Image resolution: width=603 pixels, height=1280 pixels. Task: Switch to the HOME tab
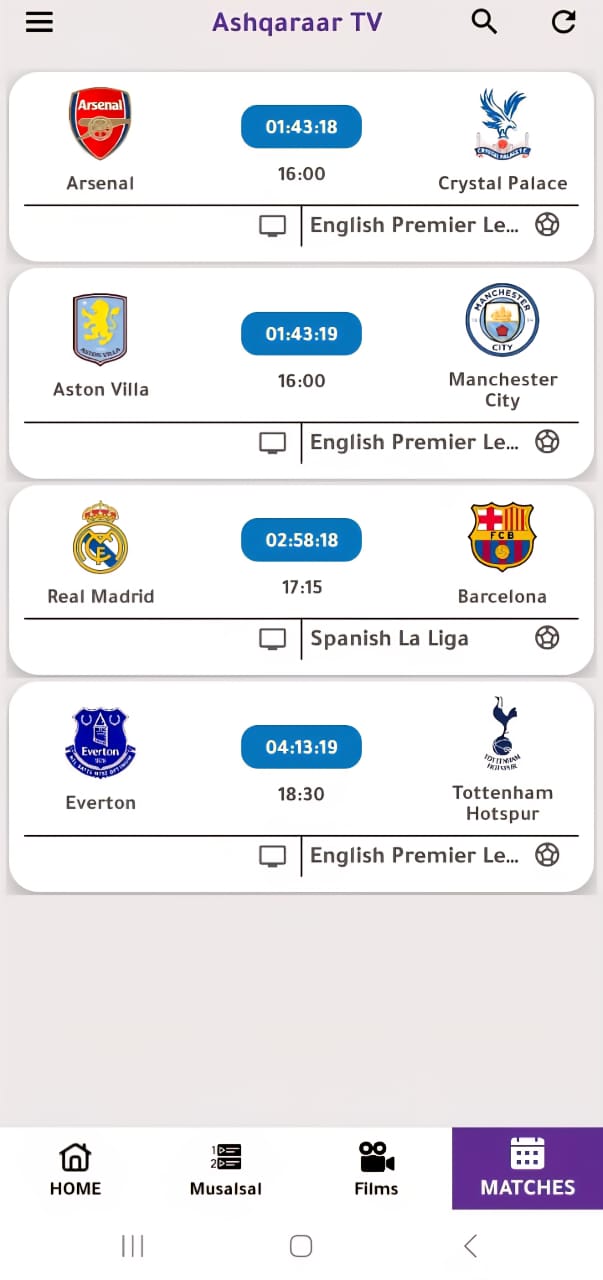coord(75,1168)
